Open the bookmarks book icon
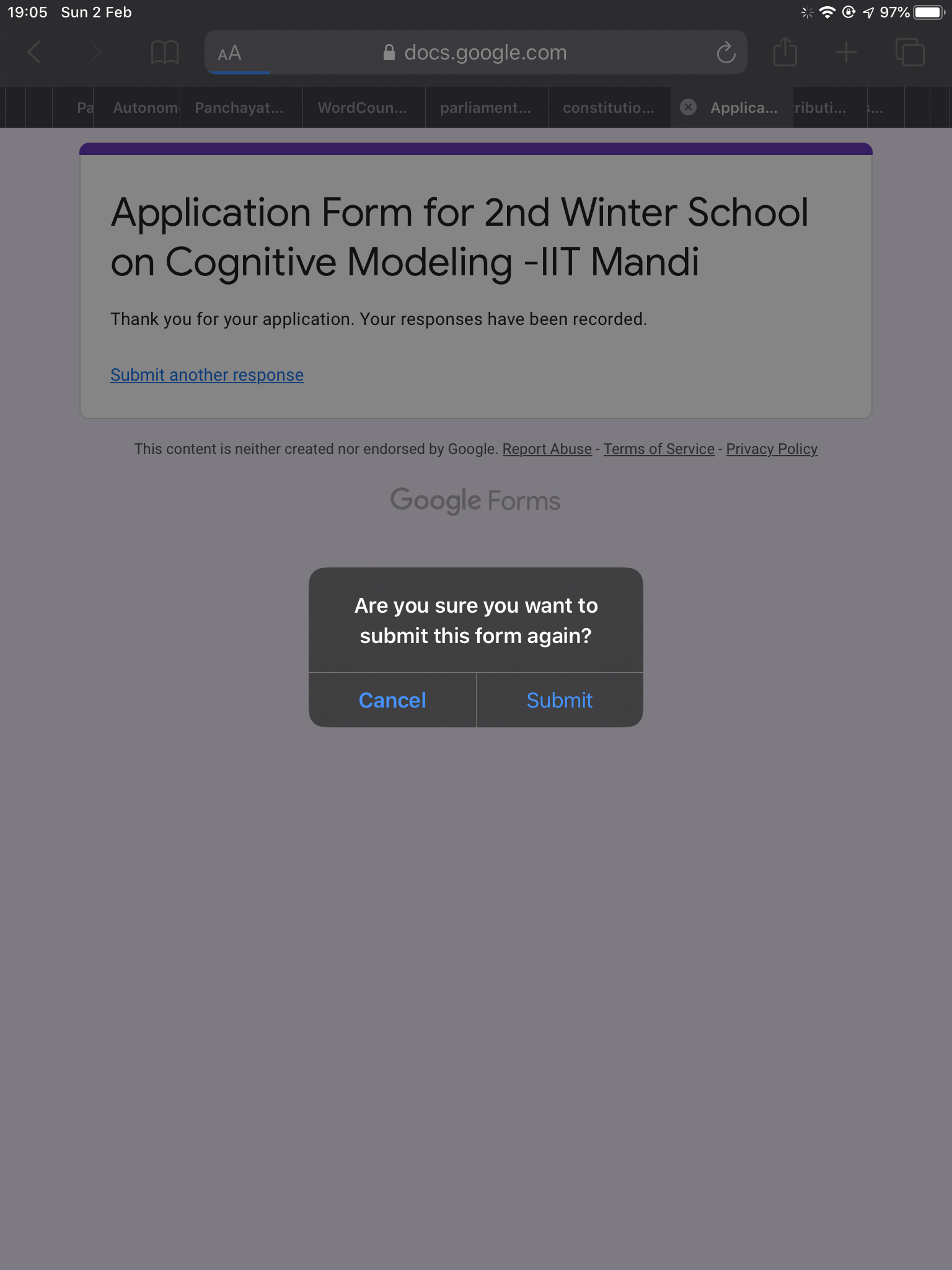The width and height of the screenshot is (952, 1270). pyautogui.click(x=165, y=53)
